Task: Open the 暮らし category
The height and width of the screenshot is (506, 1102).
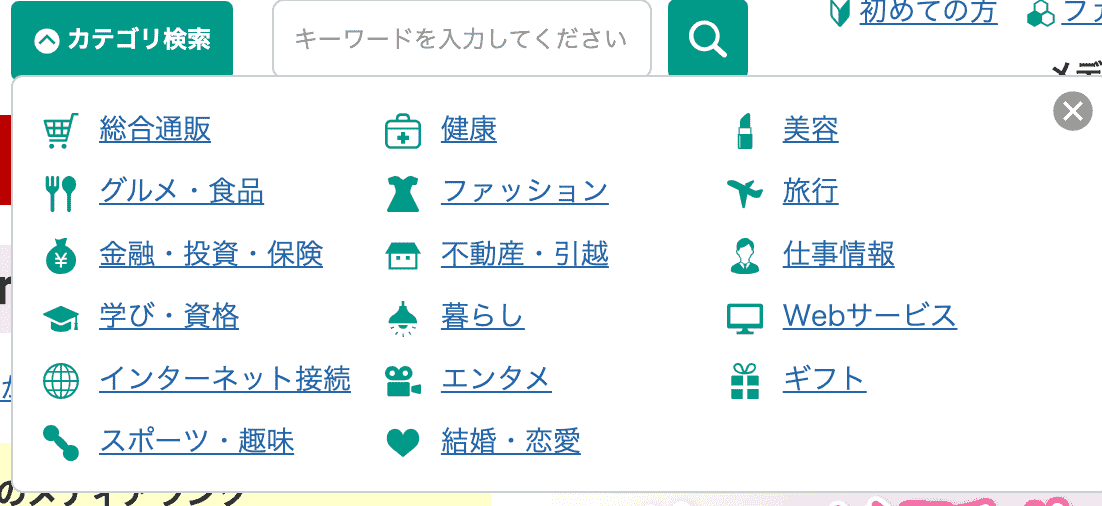Action: tap(482, 317)
